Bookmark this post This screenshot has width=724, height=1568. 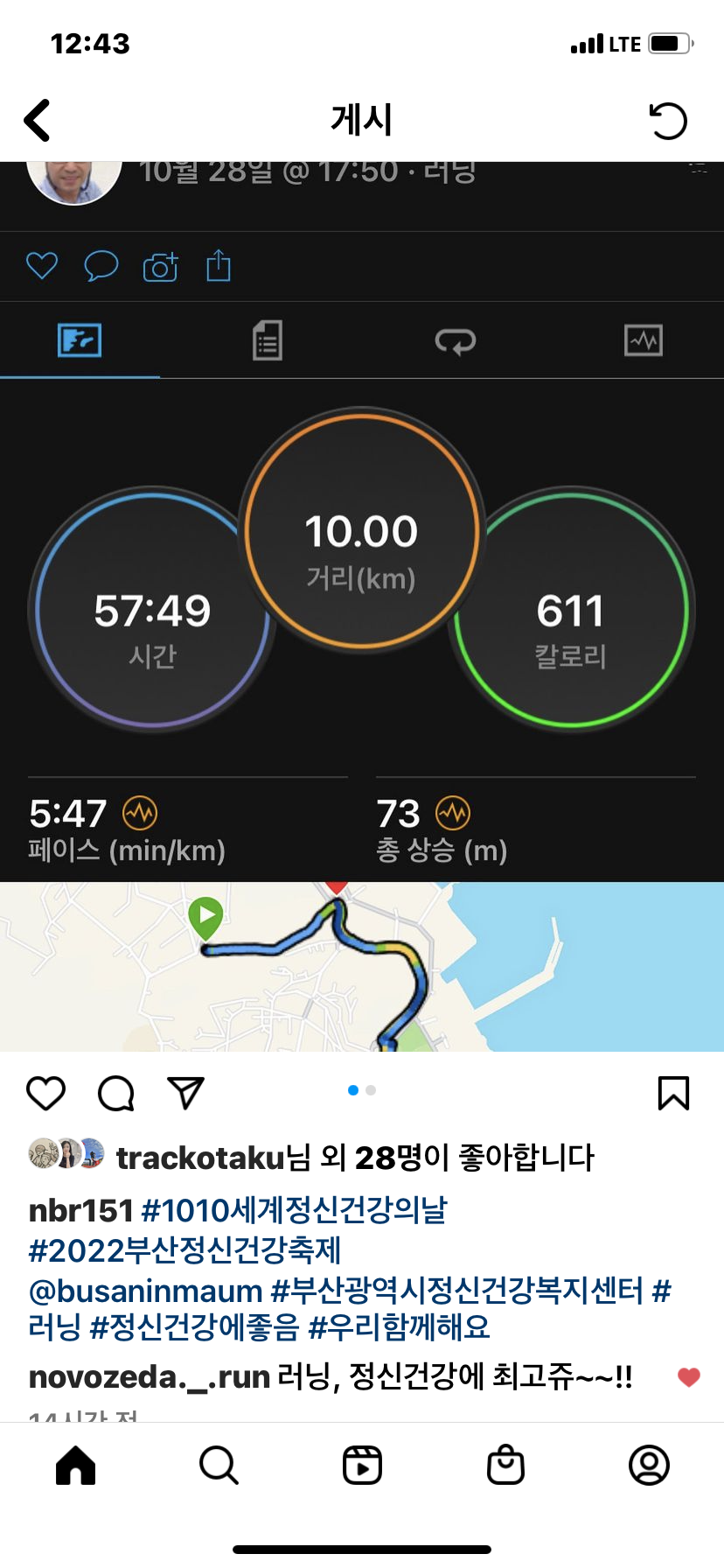click(x=673, y=1093)
